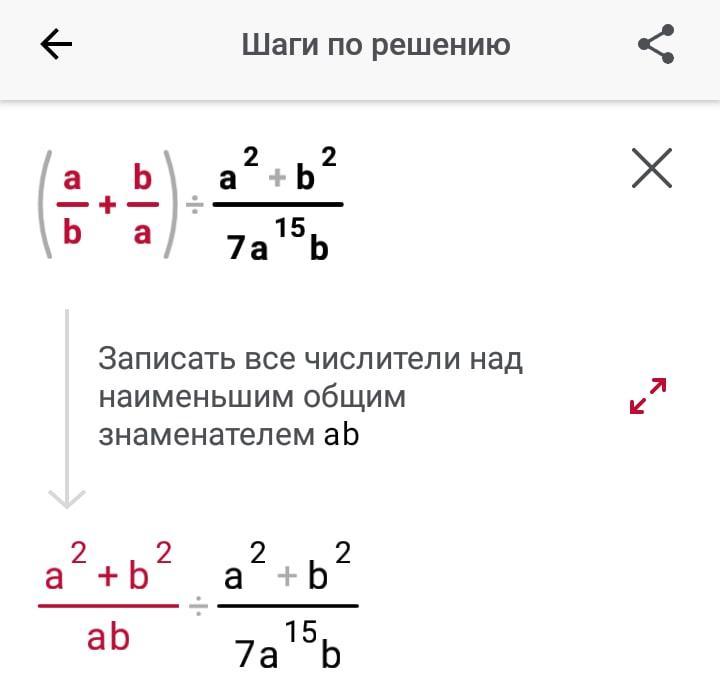Expand the common denominator step explanation

point(648,396)
